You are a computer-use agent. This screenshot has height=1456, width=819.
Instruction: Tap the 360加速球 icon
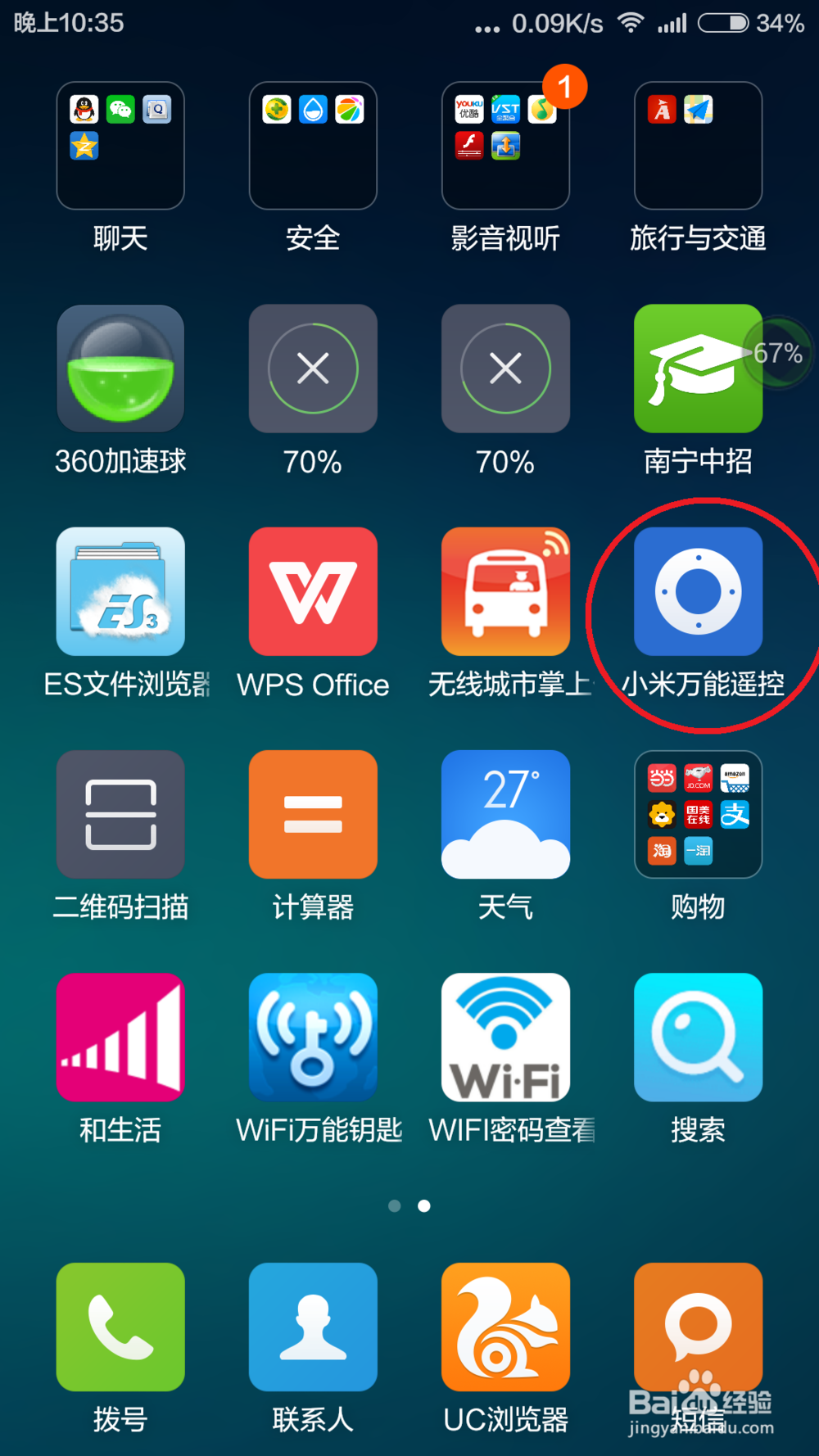[x=120, y=369]
